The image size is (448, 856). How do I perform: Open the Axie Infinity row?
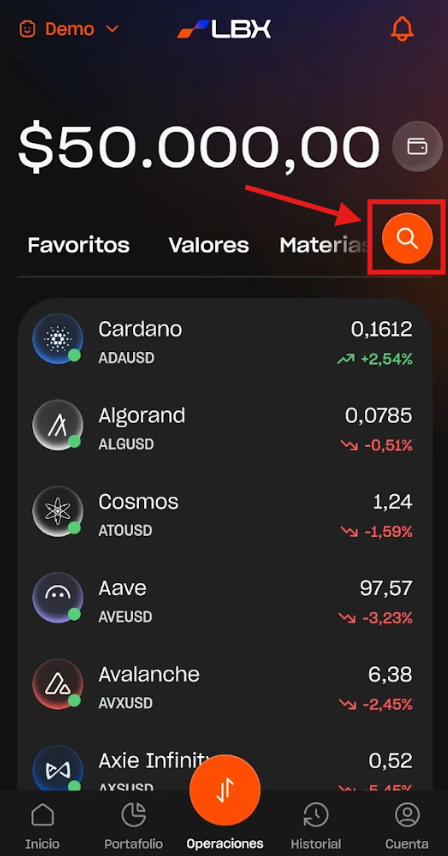(x=224, y=764)
